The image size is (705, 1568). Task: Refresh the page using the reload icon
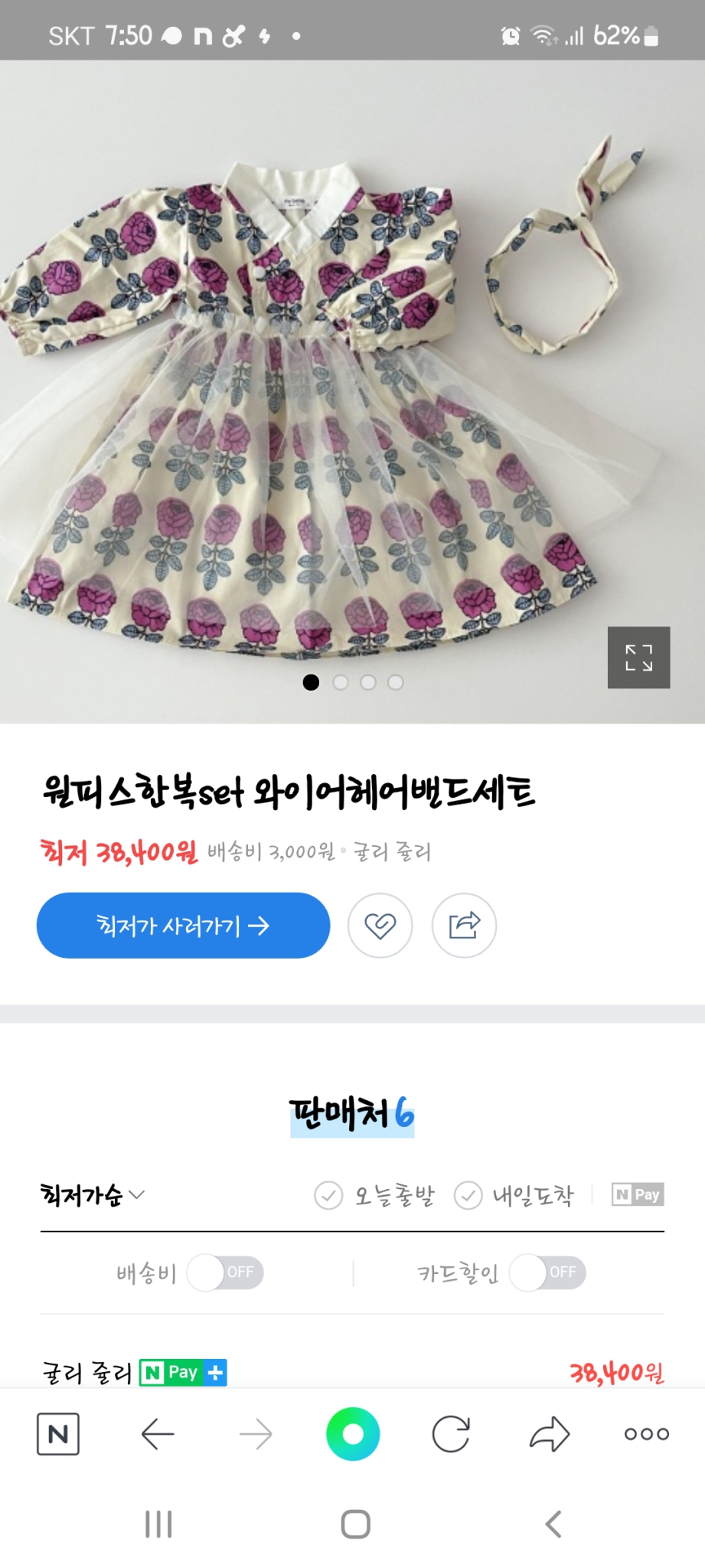pyautogui.click(x=450, y=1434)
